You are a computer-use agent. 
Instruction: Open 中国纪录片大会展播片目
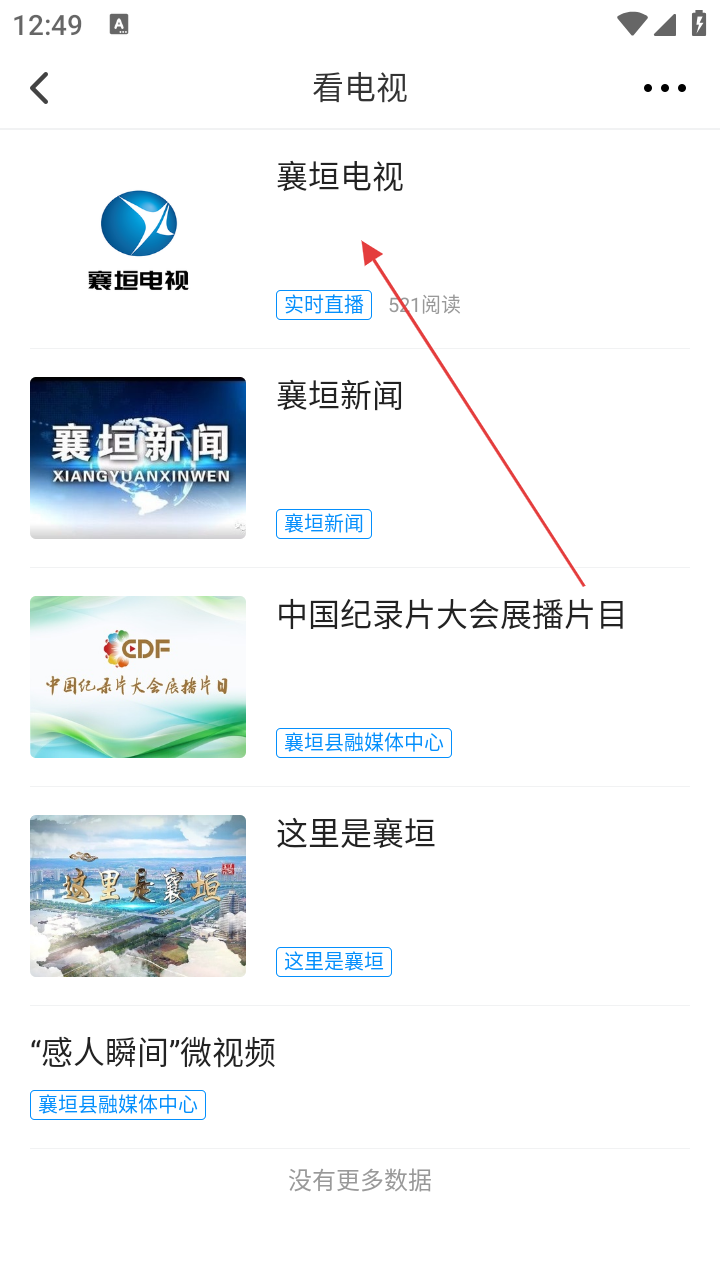click(x=451, y=616)
